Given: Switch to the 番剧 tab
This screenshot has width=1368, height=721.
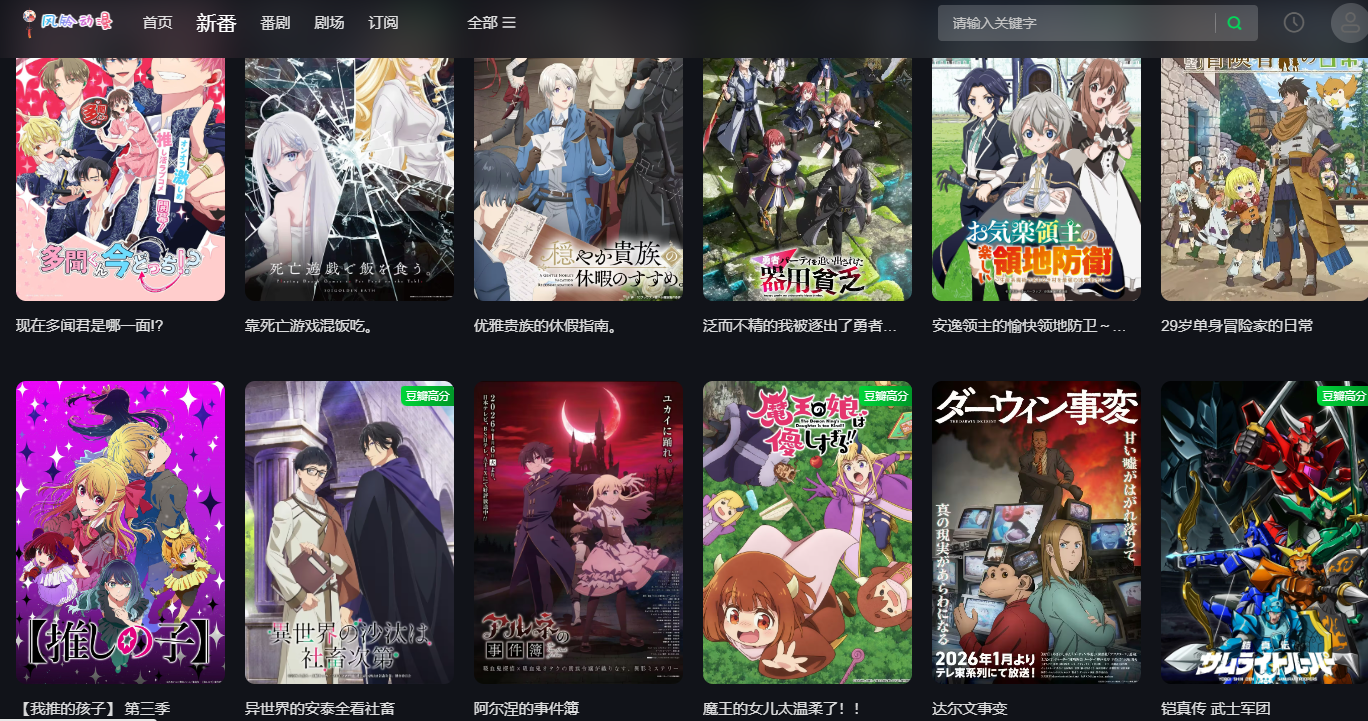Looking at the screenshot, I should pyautogui.click(x=274, y=23).
